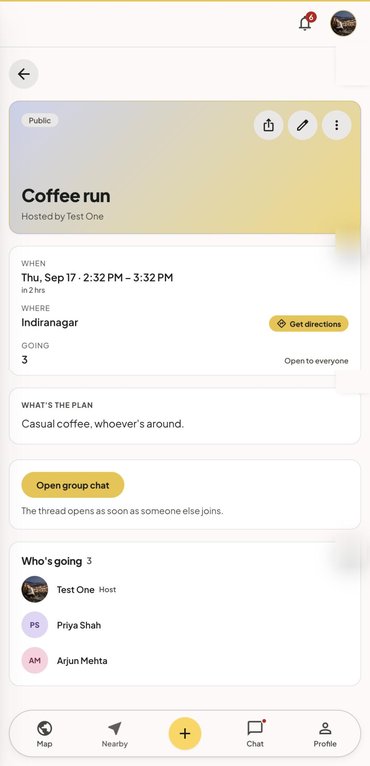Viewport: 370px width, 766px height.
Task: Switch to the Chat tab
Action: 255,734
